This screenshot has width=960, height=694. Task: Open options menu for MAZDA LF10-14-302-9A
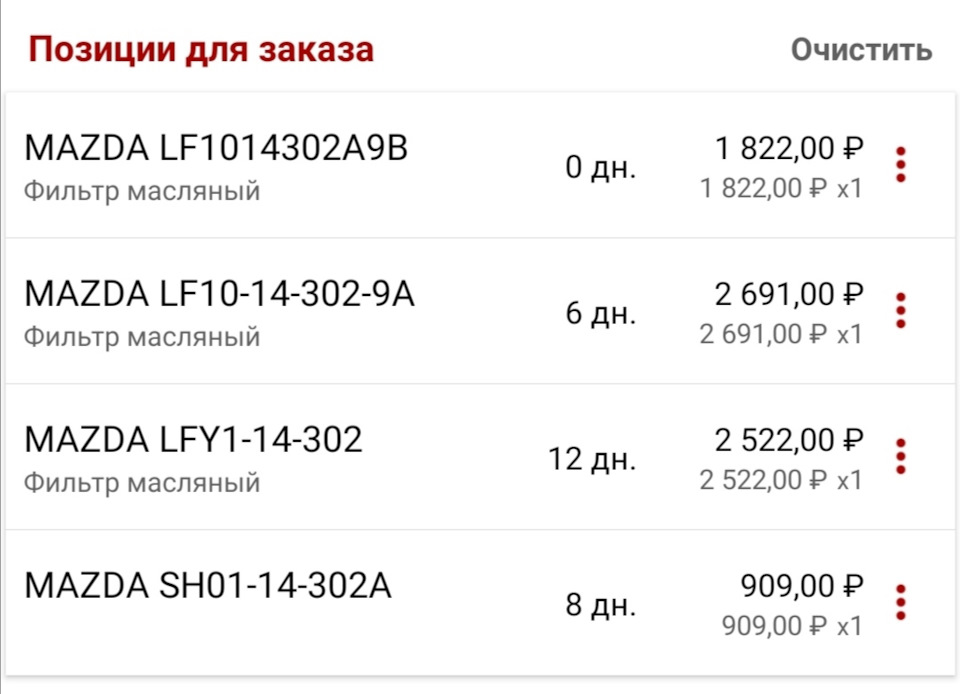[901, 311]
